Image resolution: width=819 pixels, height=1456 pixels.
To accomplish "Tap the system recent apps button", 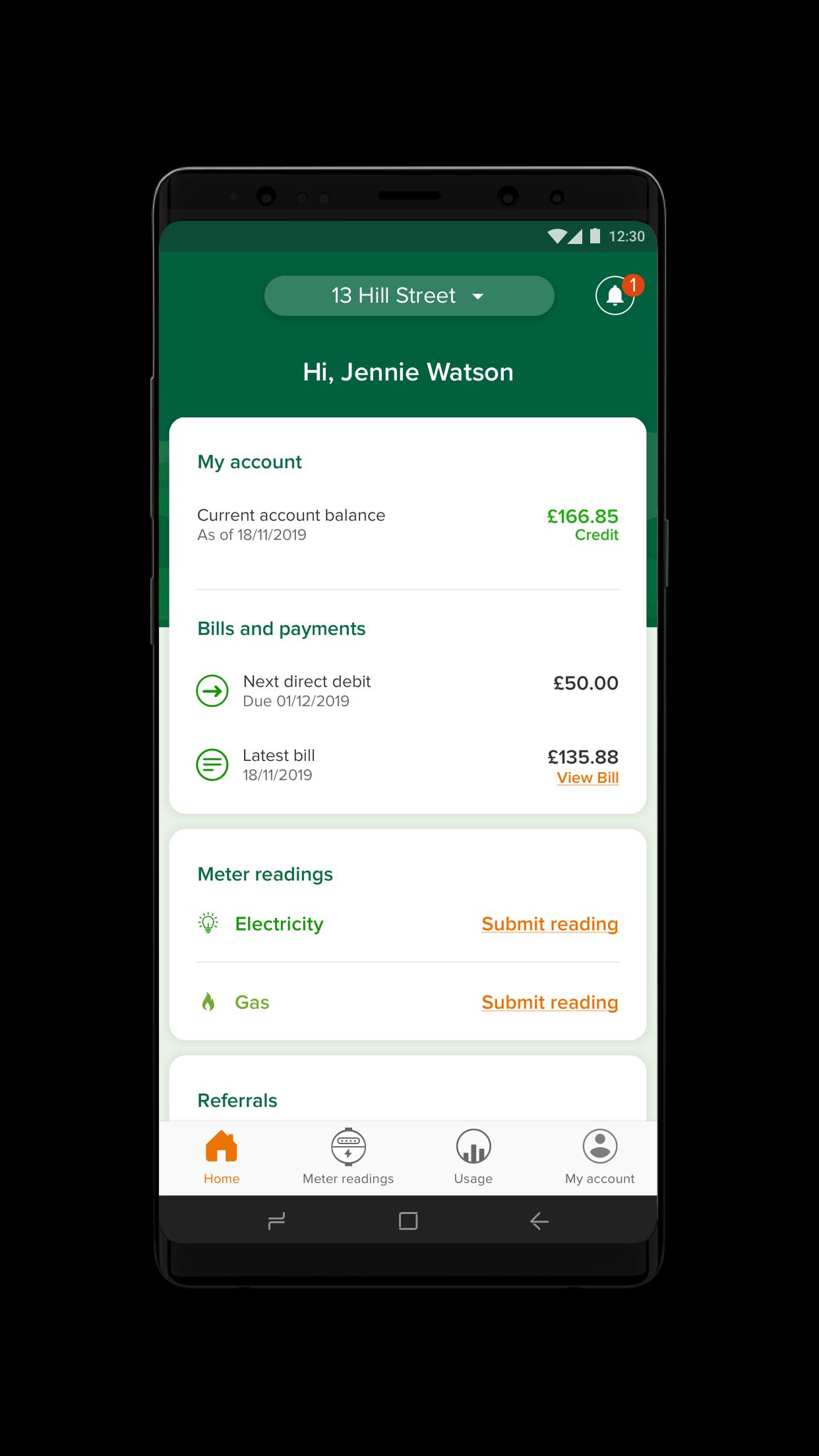I will tap(276, 1221).
